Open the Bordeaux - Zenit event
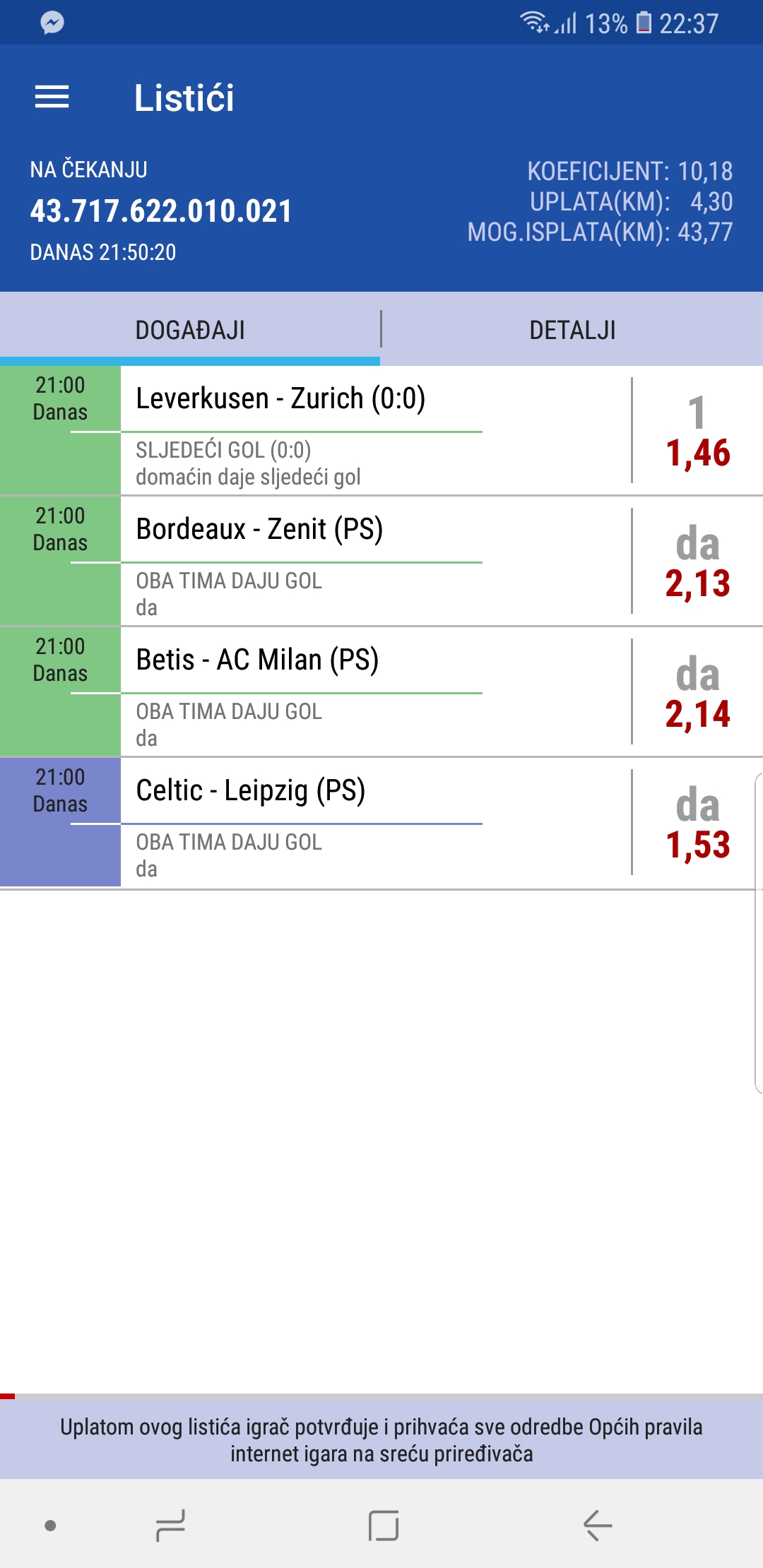Screen dimensions: 763x1568 click(259, 530)
